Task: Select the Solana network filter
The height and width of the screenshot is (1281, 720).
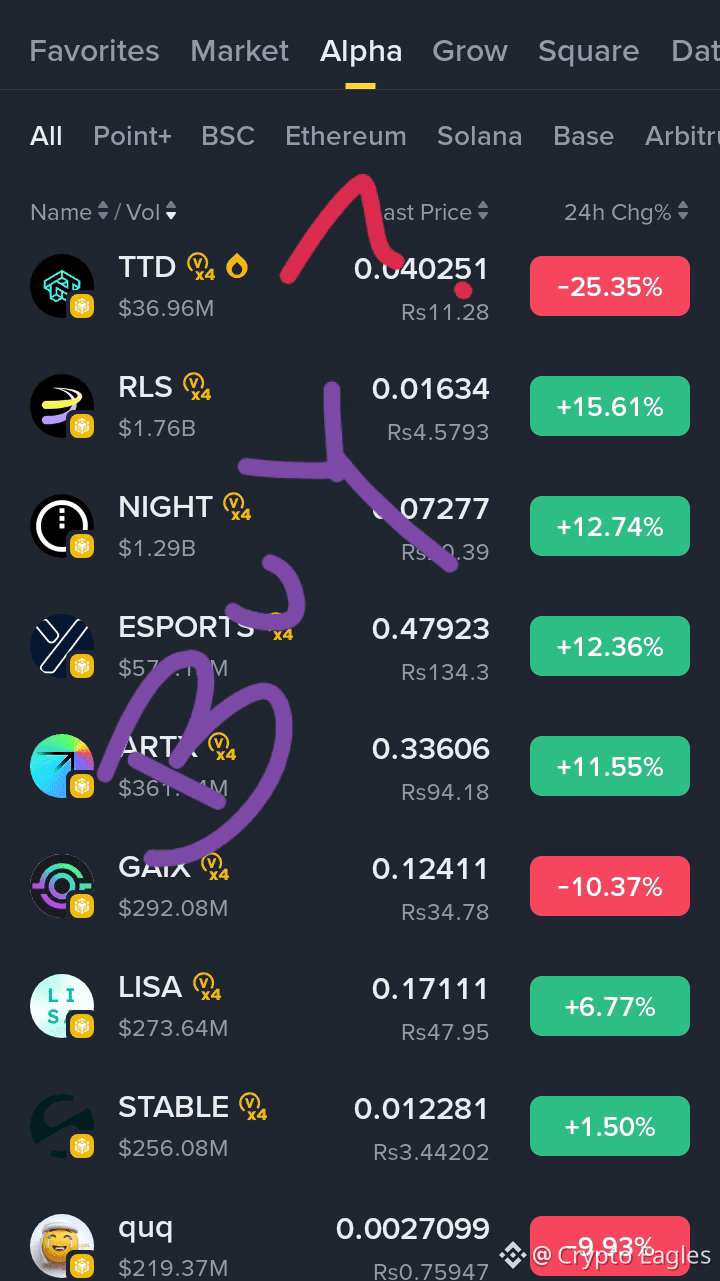Action: 479,136
